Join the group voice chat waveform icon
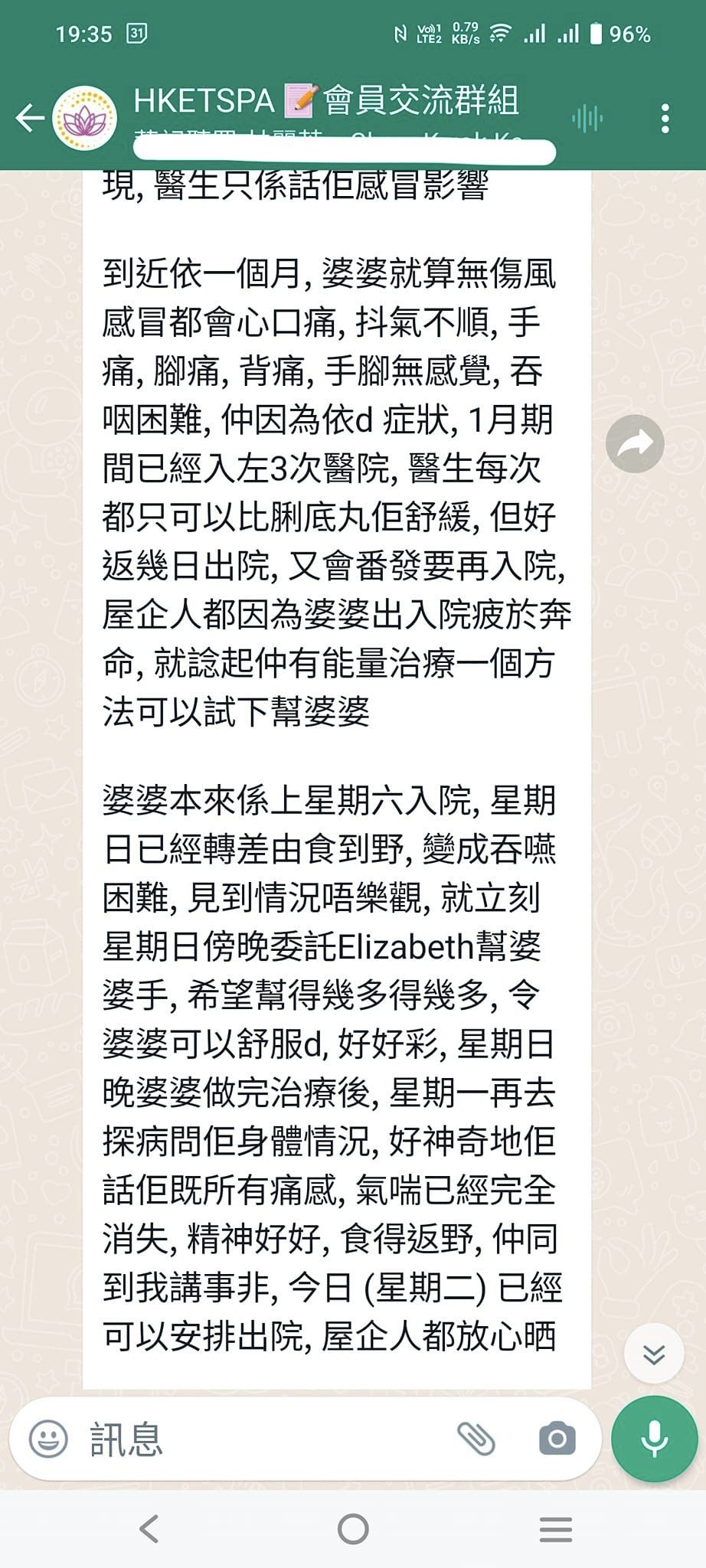This screenshot has height=1568, width=706. tap(587, 119)
